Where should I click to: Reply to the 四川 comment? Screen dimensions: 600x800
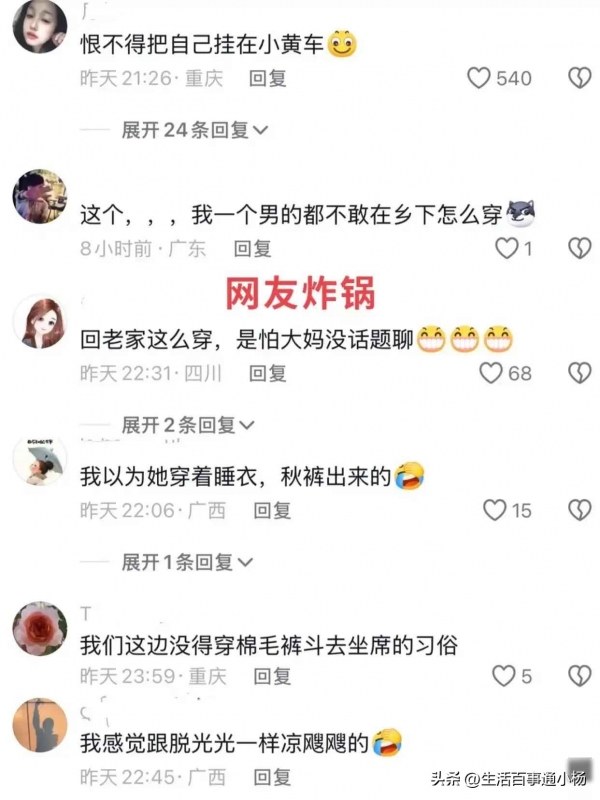coord(267,373)
